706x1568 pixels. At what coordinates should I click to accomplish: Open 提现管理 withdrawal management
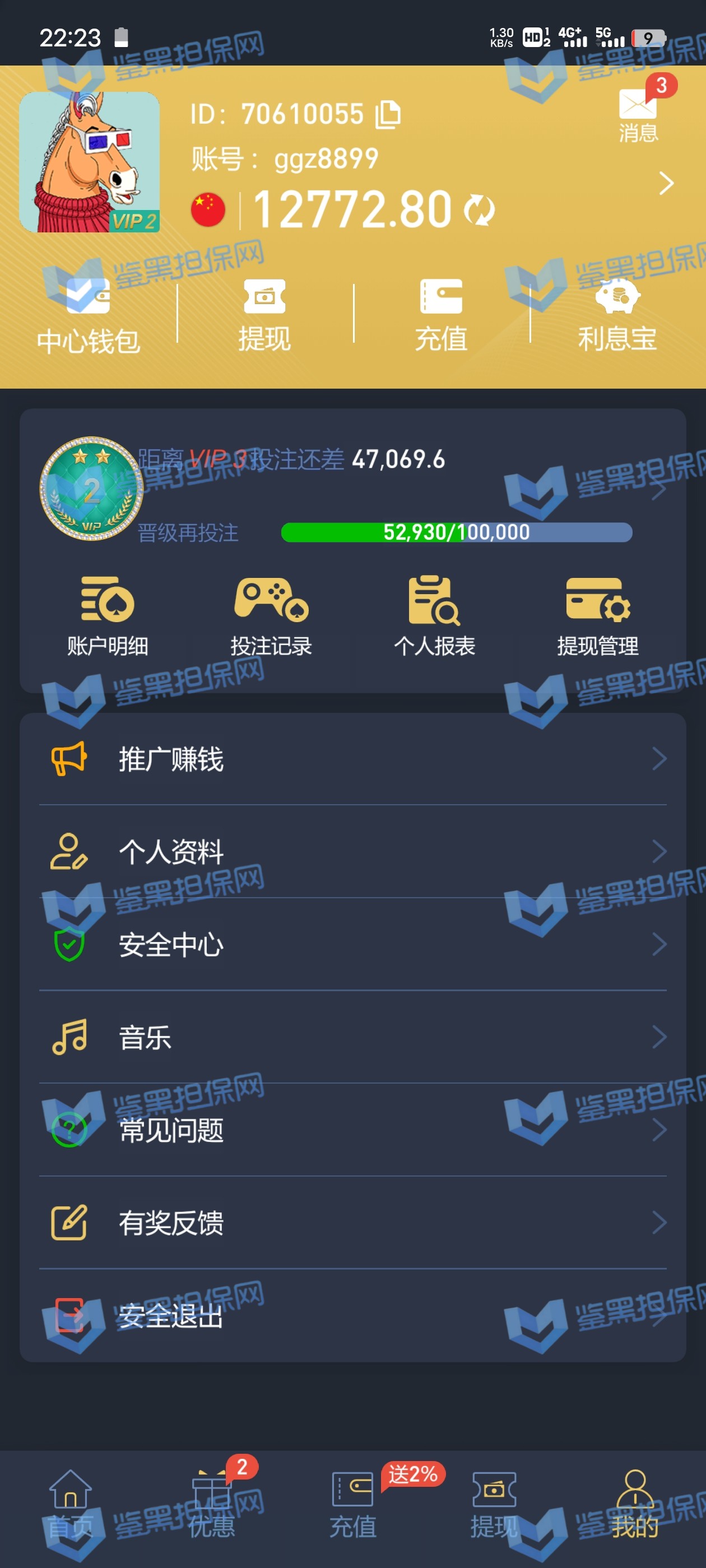pos(597,616)
